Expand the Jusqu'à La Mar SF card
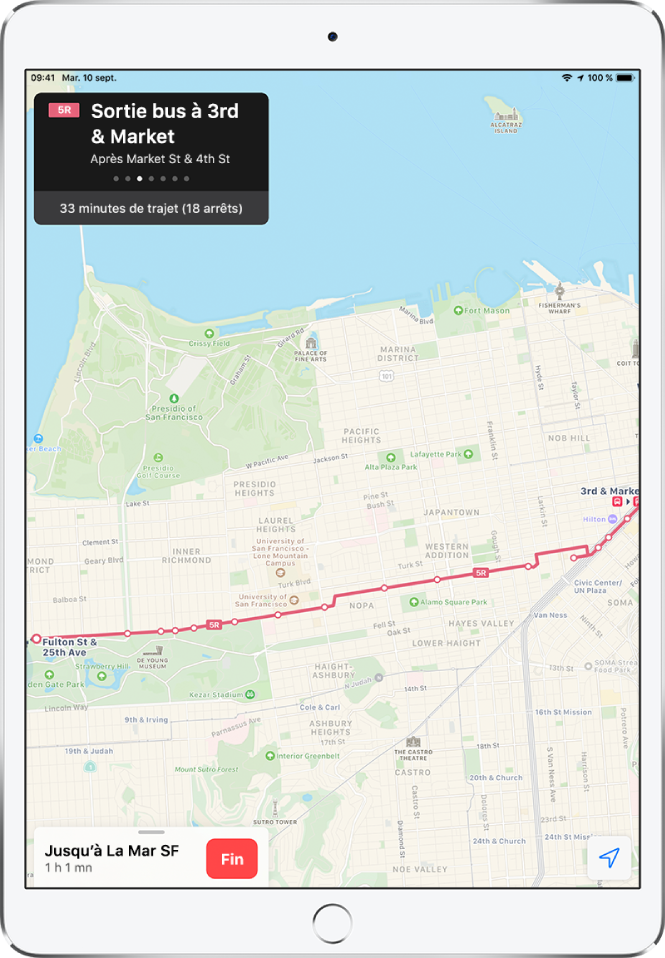Image resolution: width=665 pixels, height=958 pixels. point(151,832)
